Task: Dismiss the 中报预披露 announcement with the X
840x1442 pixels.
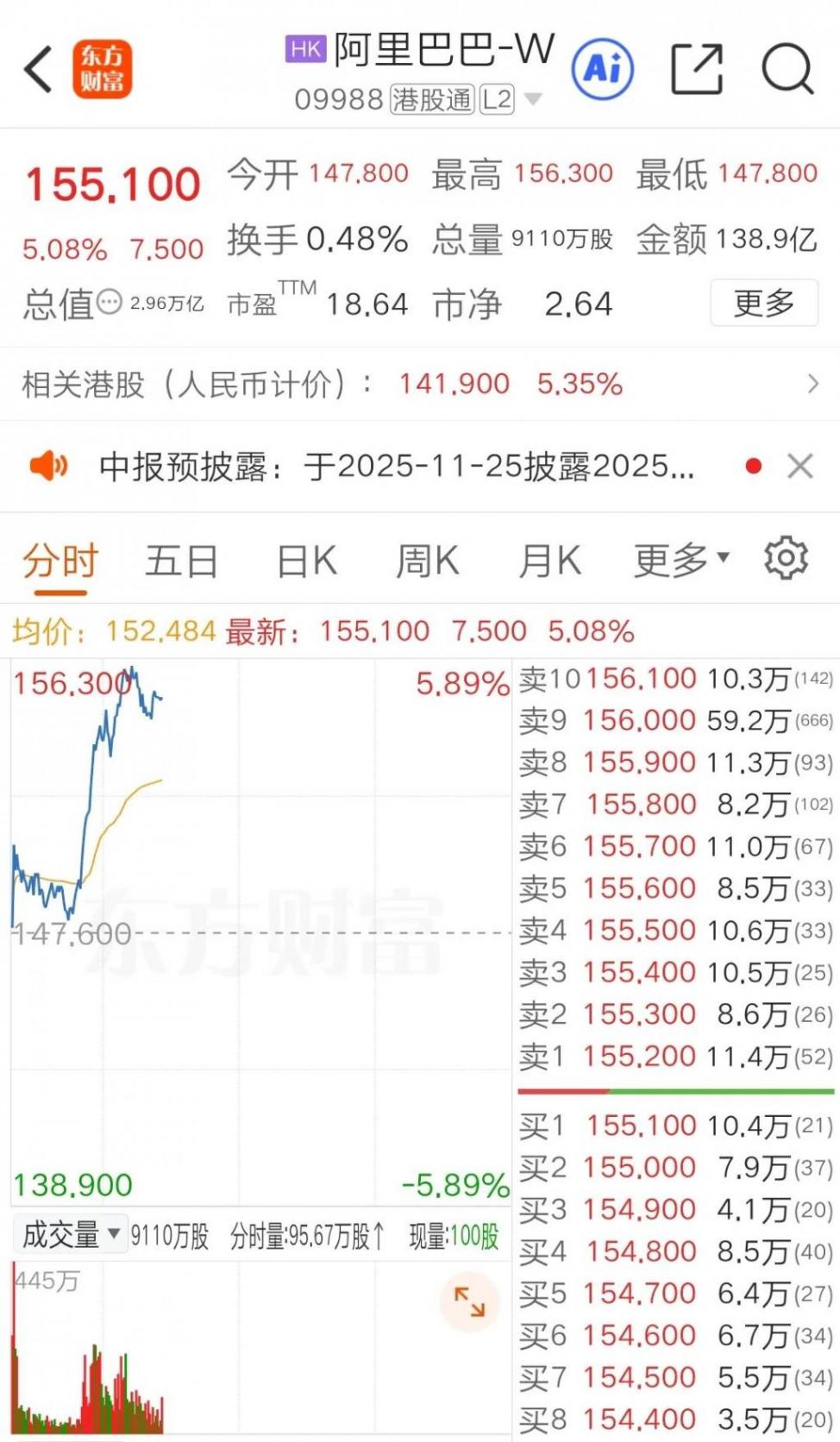Action: click(x=799, y=466)
